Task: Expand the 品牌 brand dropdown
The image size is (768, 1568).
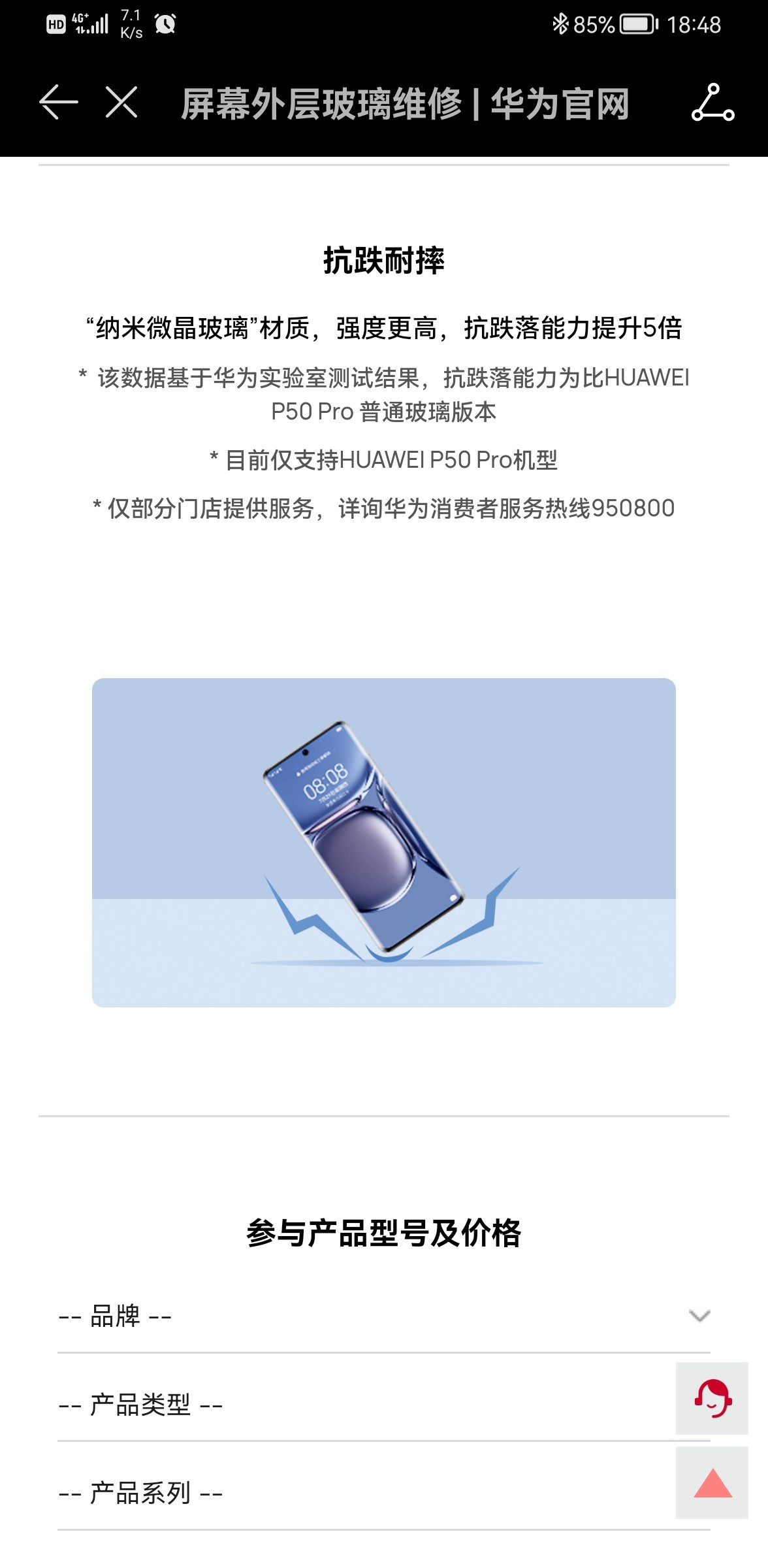Action: pos(383,1316)
